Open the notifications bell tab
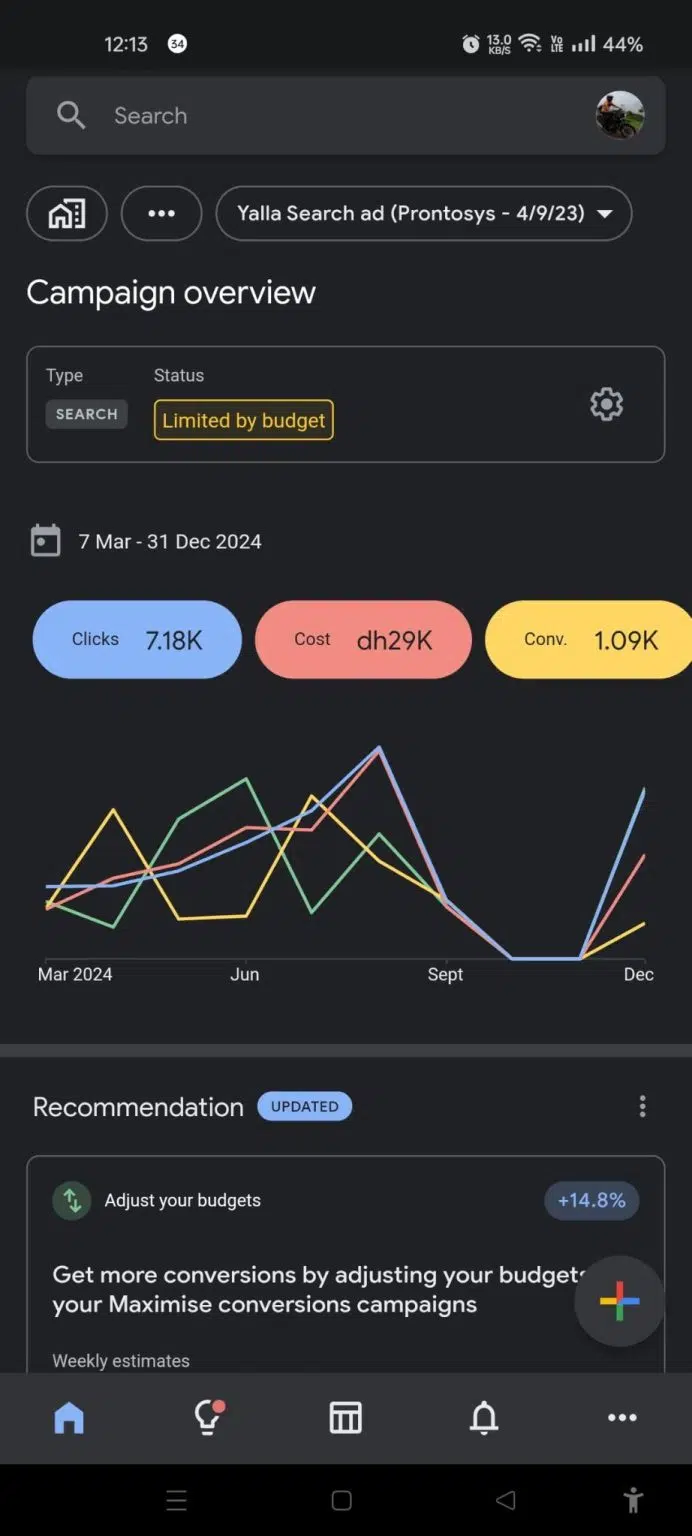This screenshot has width=692, height=1536. (x=484, y=1417)
